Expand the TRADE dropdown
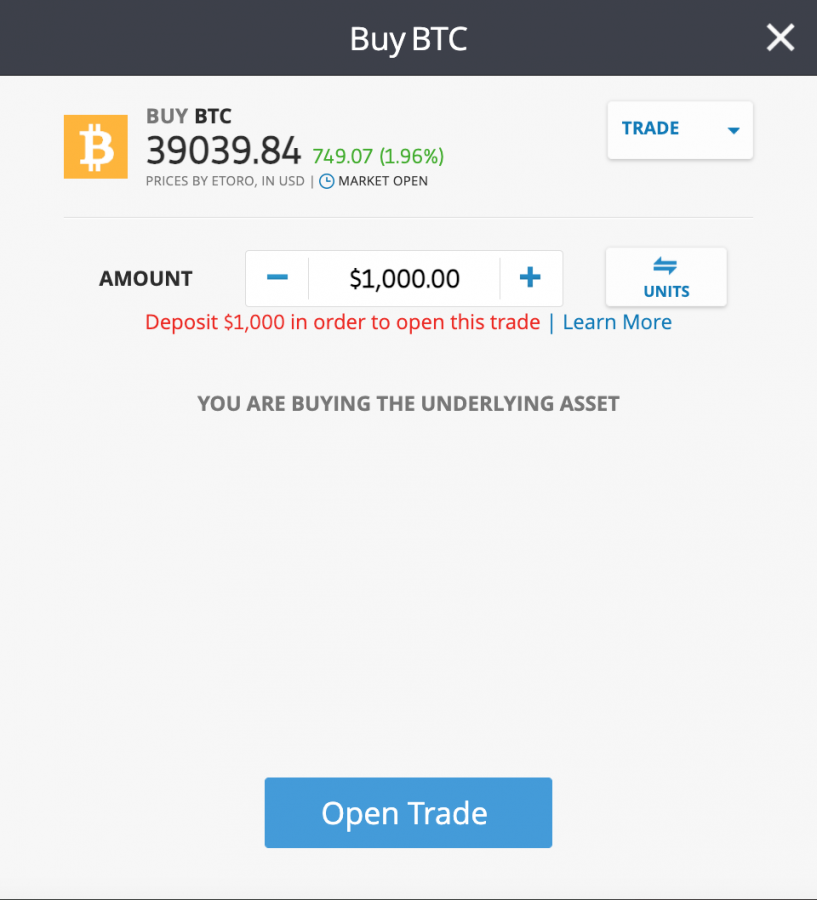The image size is (817, 900). point(680,130)
